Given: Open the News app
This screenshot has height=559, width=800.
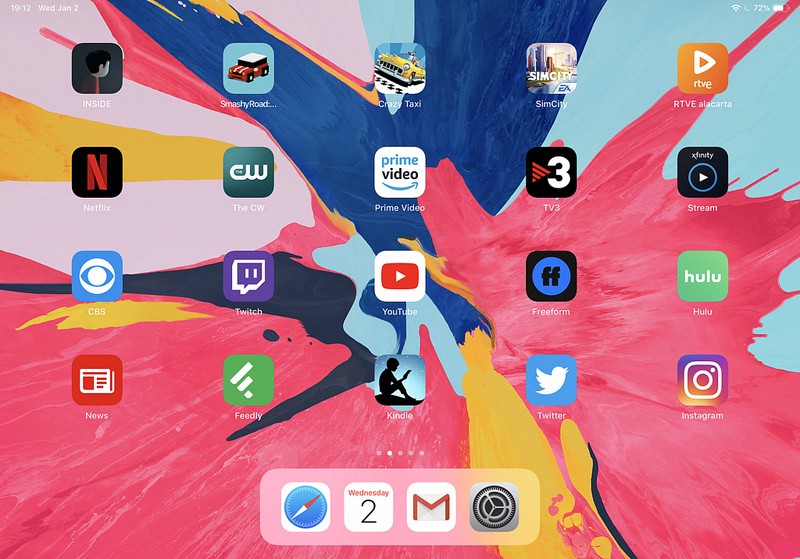Looking at the screenshot, I should (x=97, y=380).
